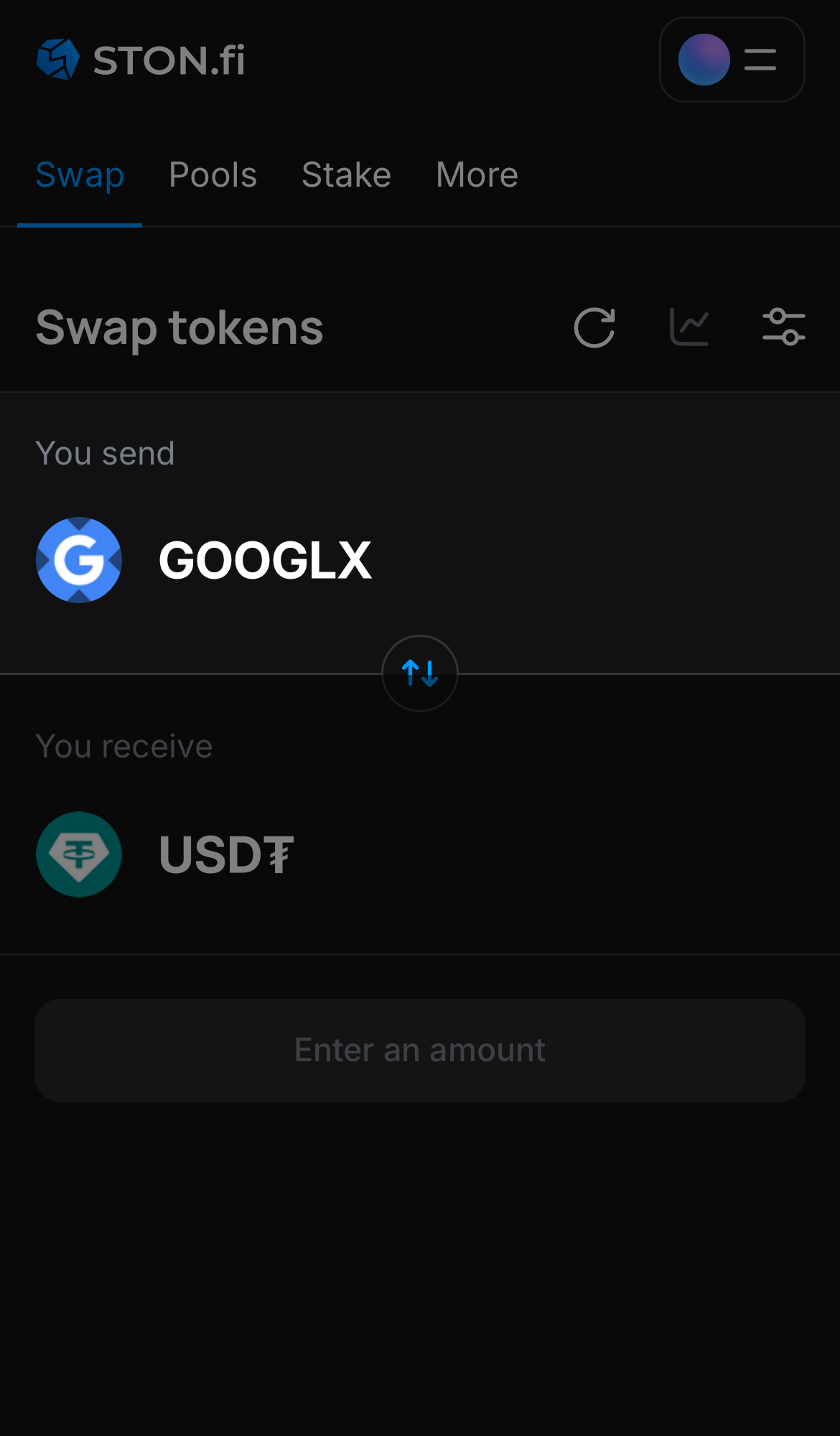
Task: Click the wallet avatar circle
Action: tap(704, 60)
